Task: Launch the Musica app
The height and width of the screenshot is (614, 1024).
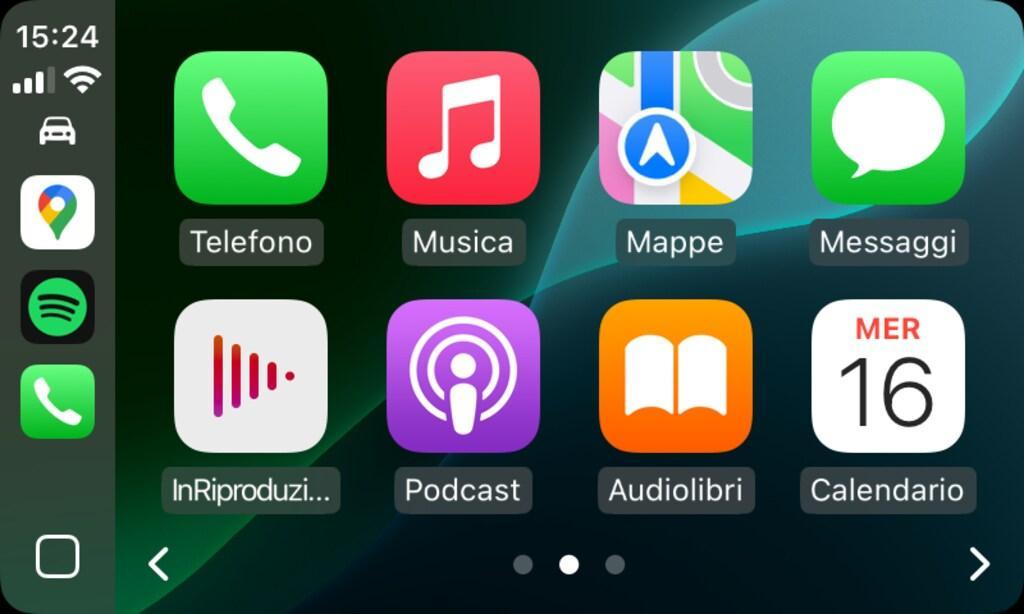Action: (x=463, y=128)
